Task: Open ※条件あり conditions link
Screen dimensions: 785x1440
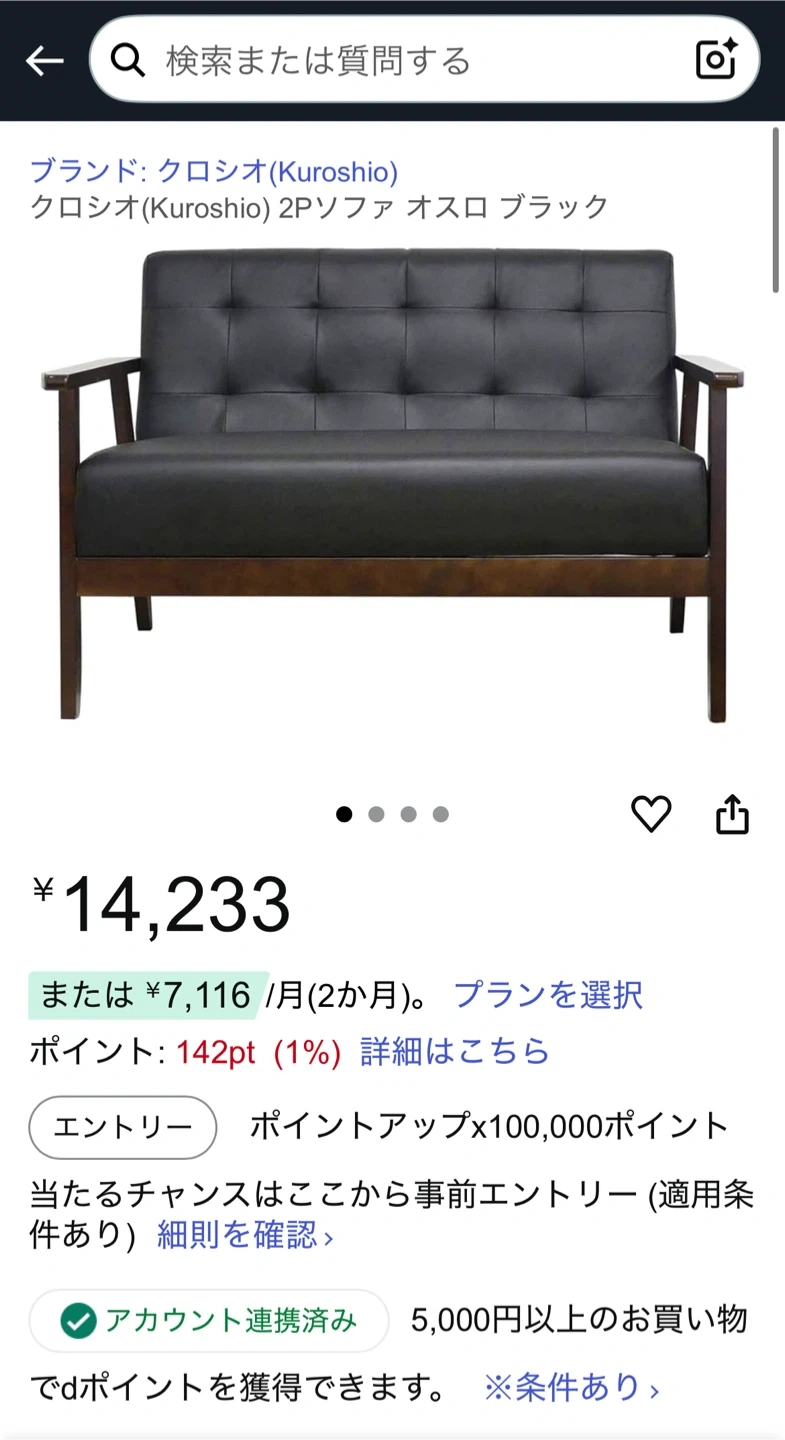Action: (572, 1387)
